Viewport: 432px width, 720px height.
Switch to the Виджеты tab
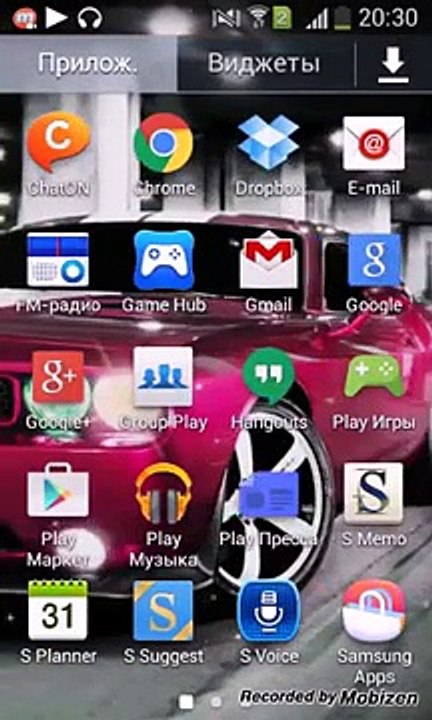264,63
